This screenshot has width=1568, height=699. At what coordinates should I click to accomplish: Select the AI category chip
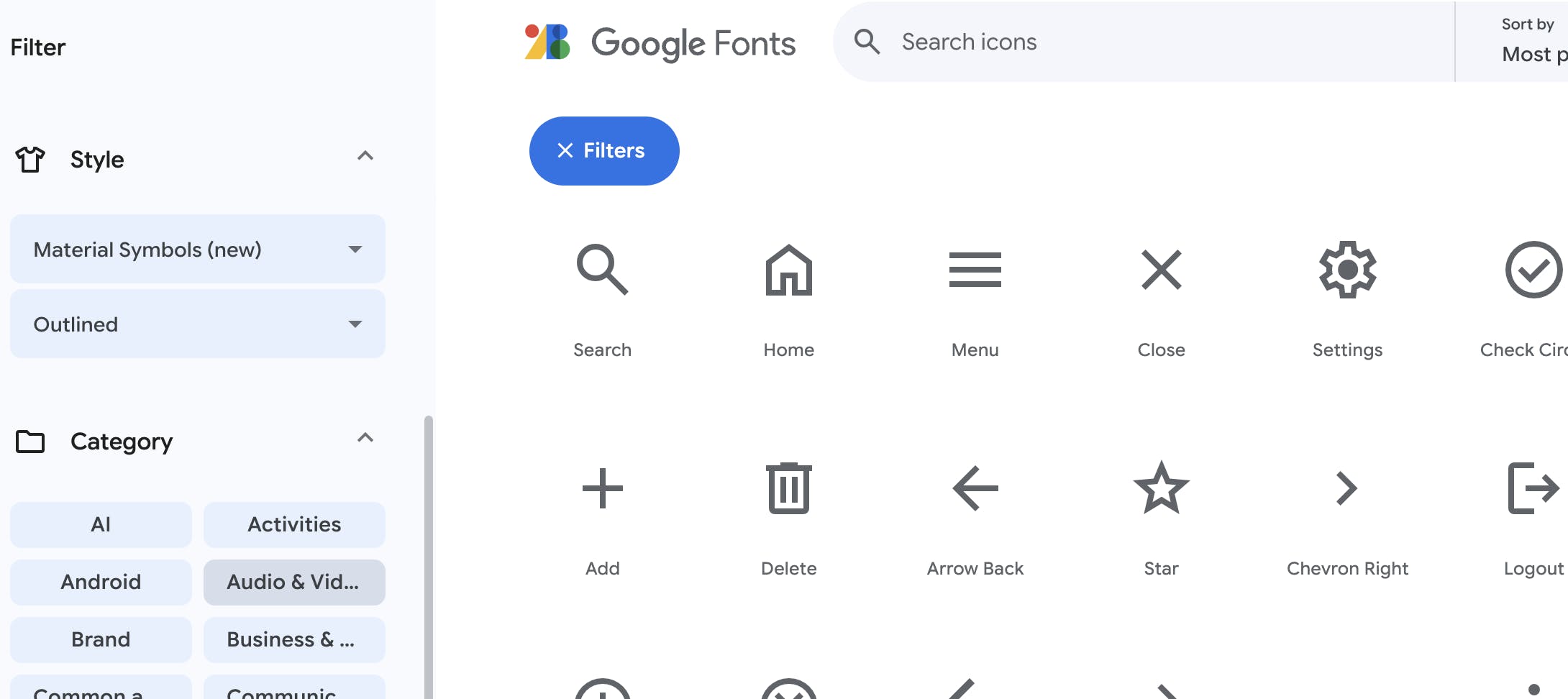(x=101, y=525)
